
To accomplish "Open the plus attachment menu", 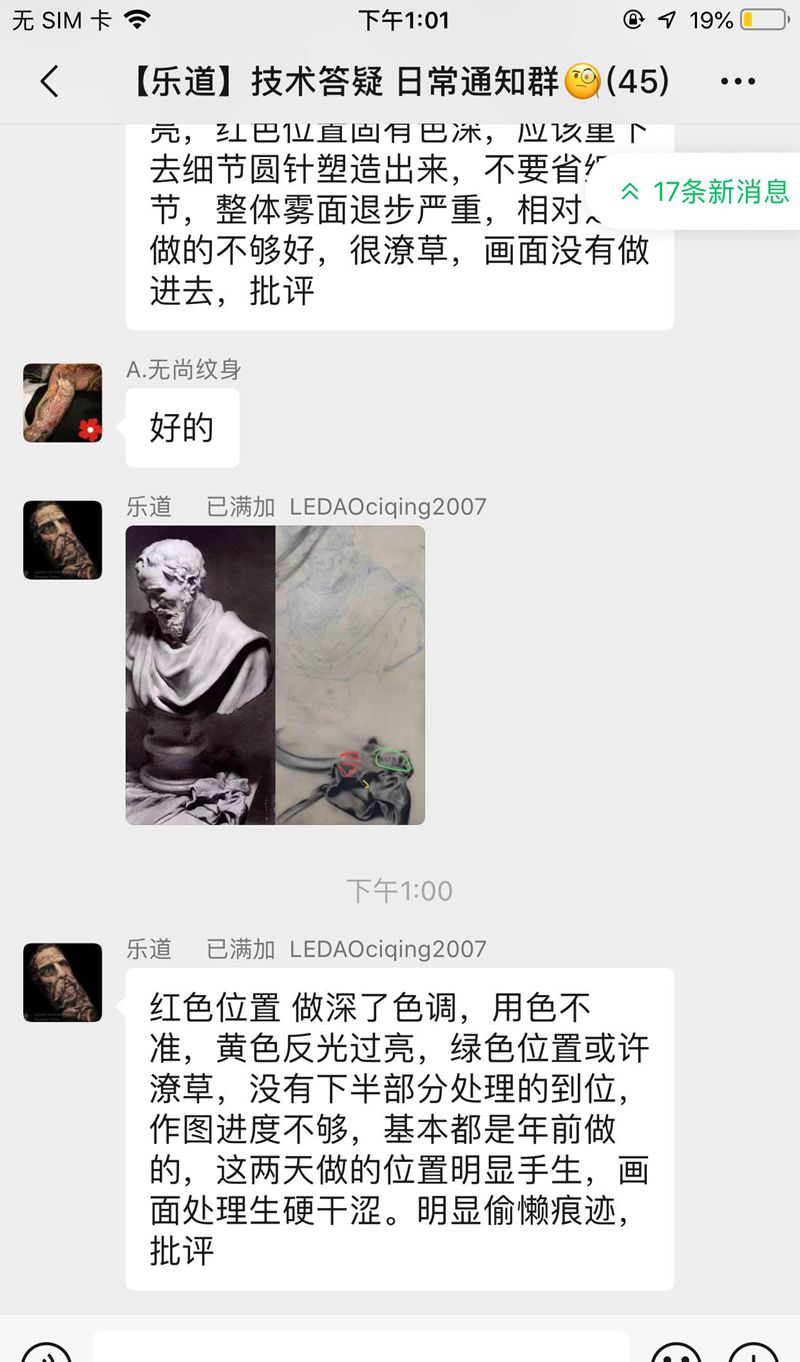I will 753,1352.
